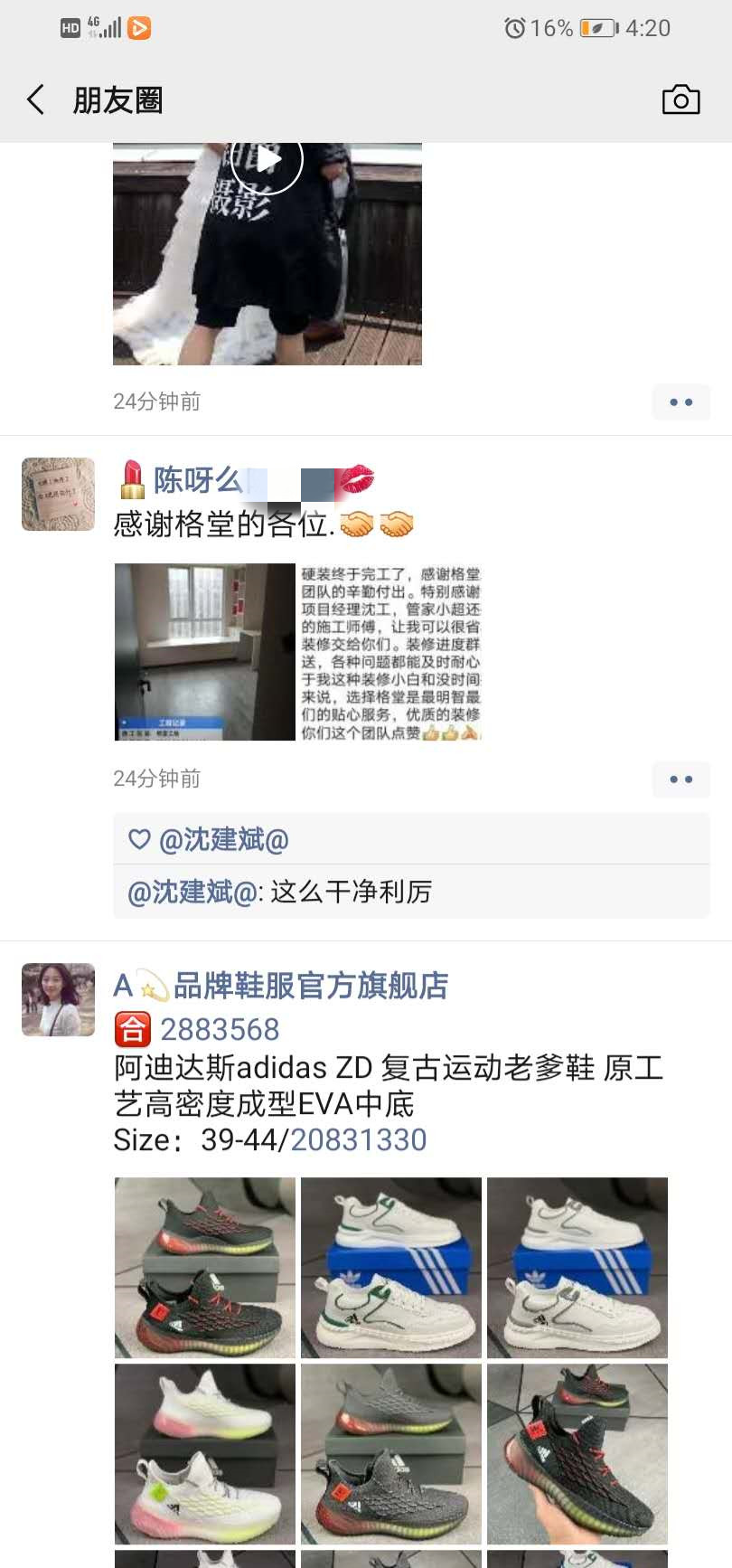Open the first shoe photo with black red sneakers

205,1268
